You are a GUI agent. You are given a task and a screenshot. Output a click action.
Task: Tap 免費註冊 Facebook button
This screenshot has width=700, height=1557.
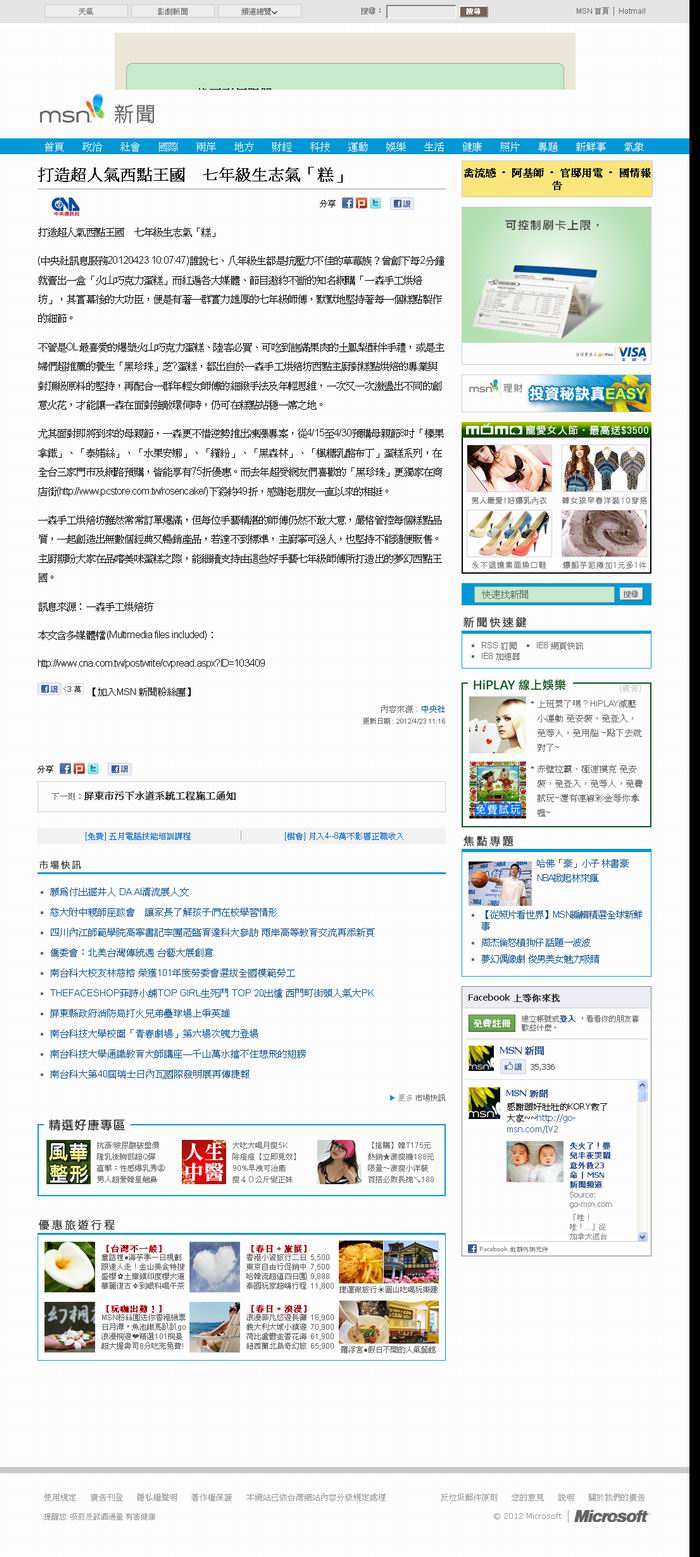tap(491, 1023)
